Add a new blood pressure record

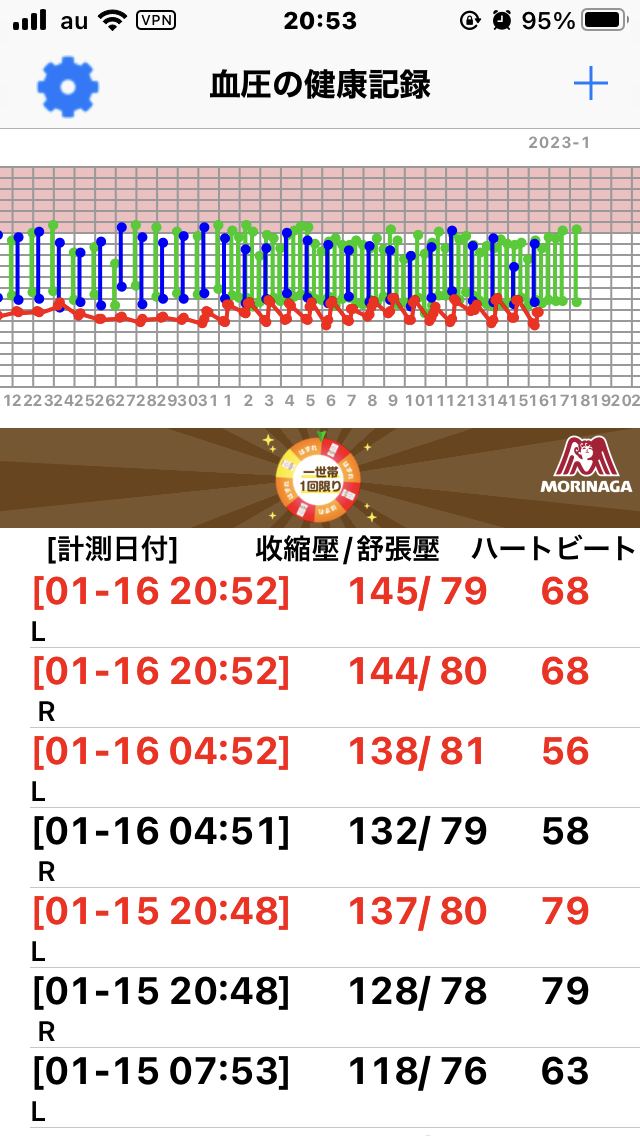point(590,85)
